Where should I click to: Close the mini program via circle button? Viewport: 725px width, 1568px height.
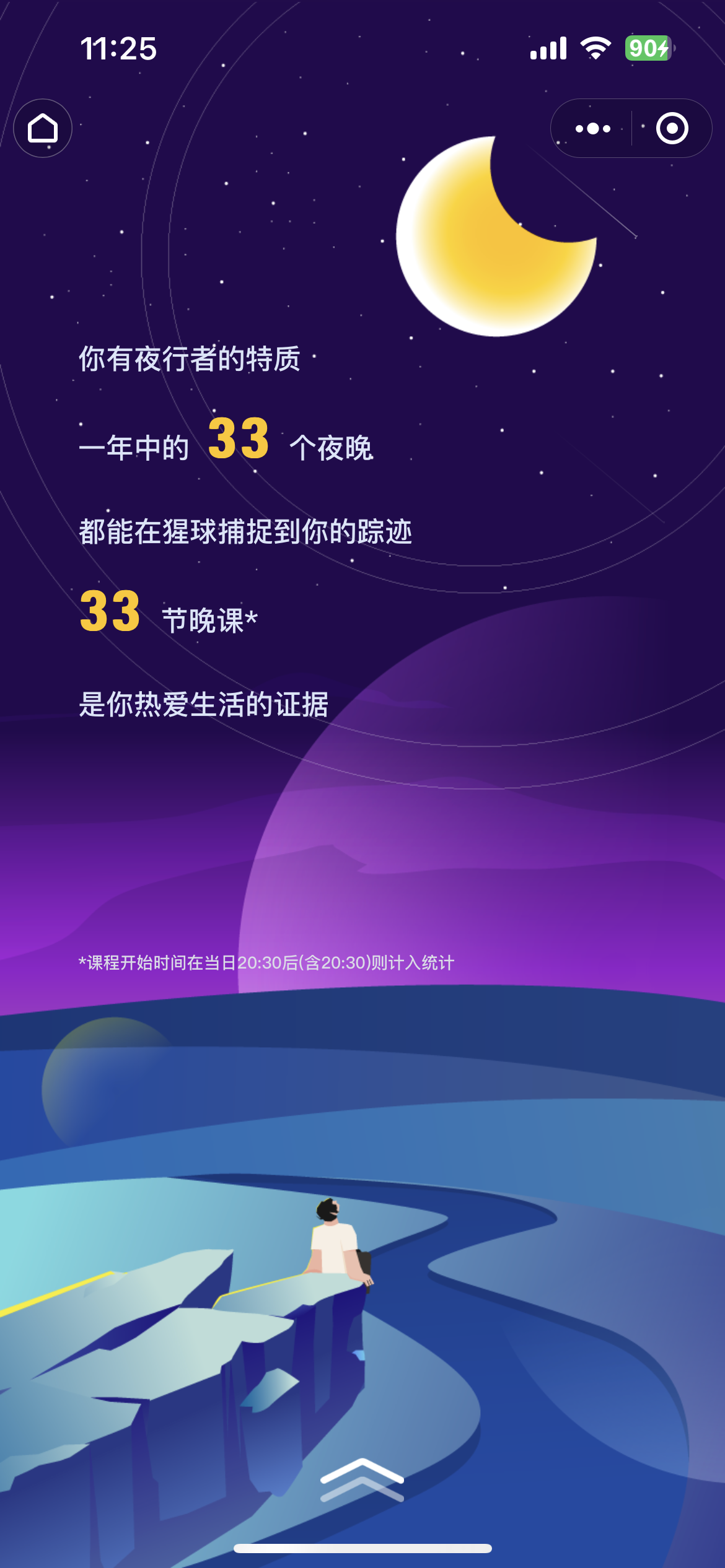click(x=672, y=128)
